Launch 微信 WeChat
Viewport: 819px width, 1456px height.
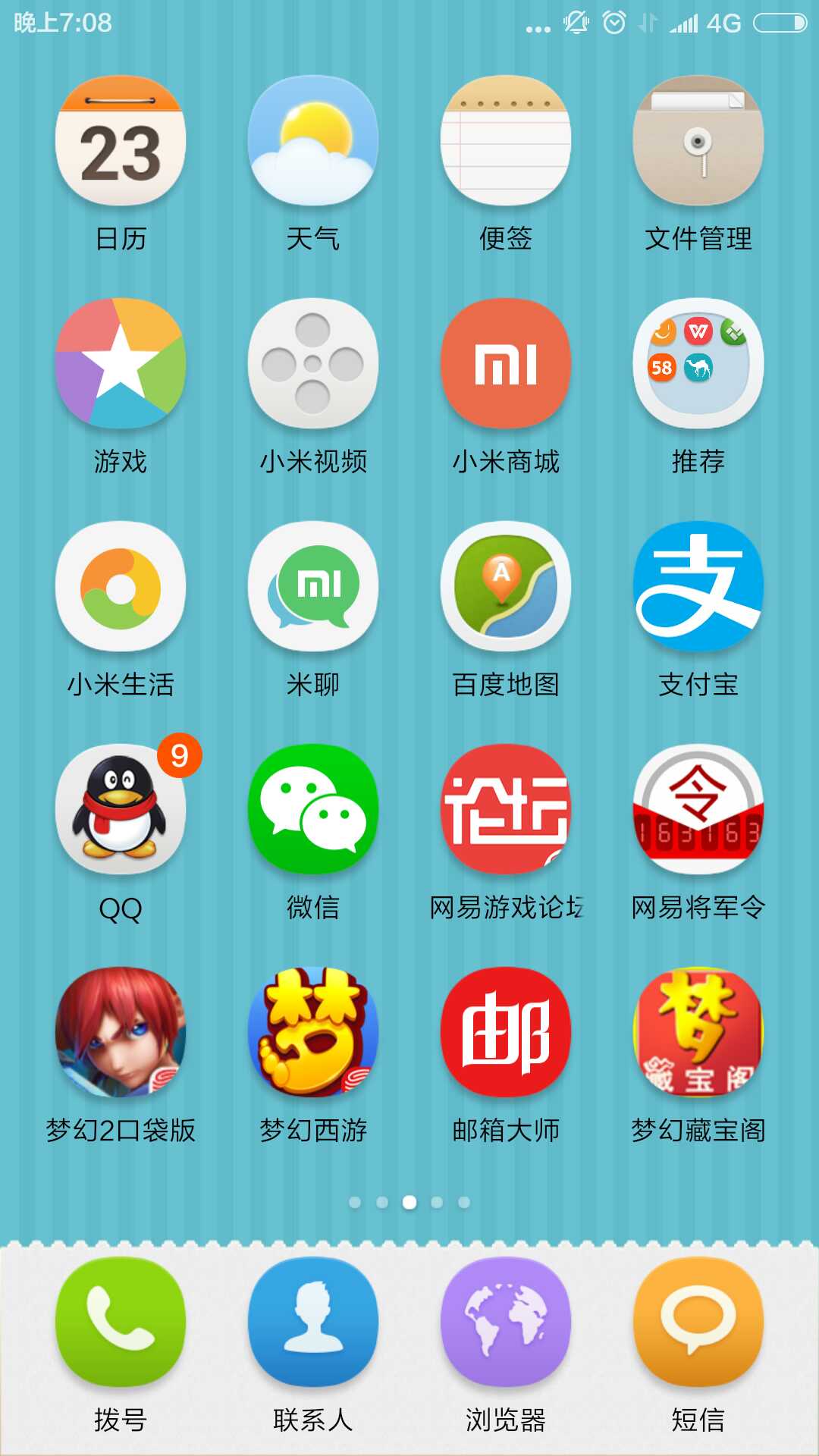(x=313, y=810)
